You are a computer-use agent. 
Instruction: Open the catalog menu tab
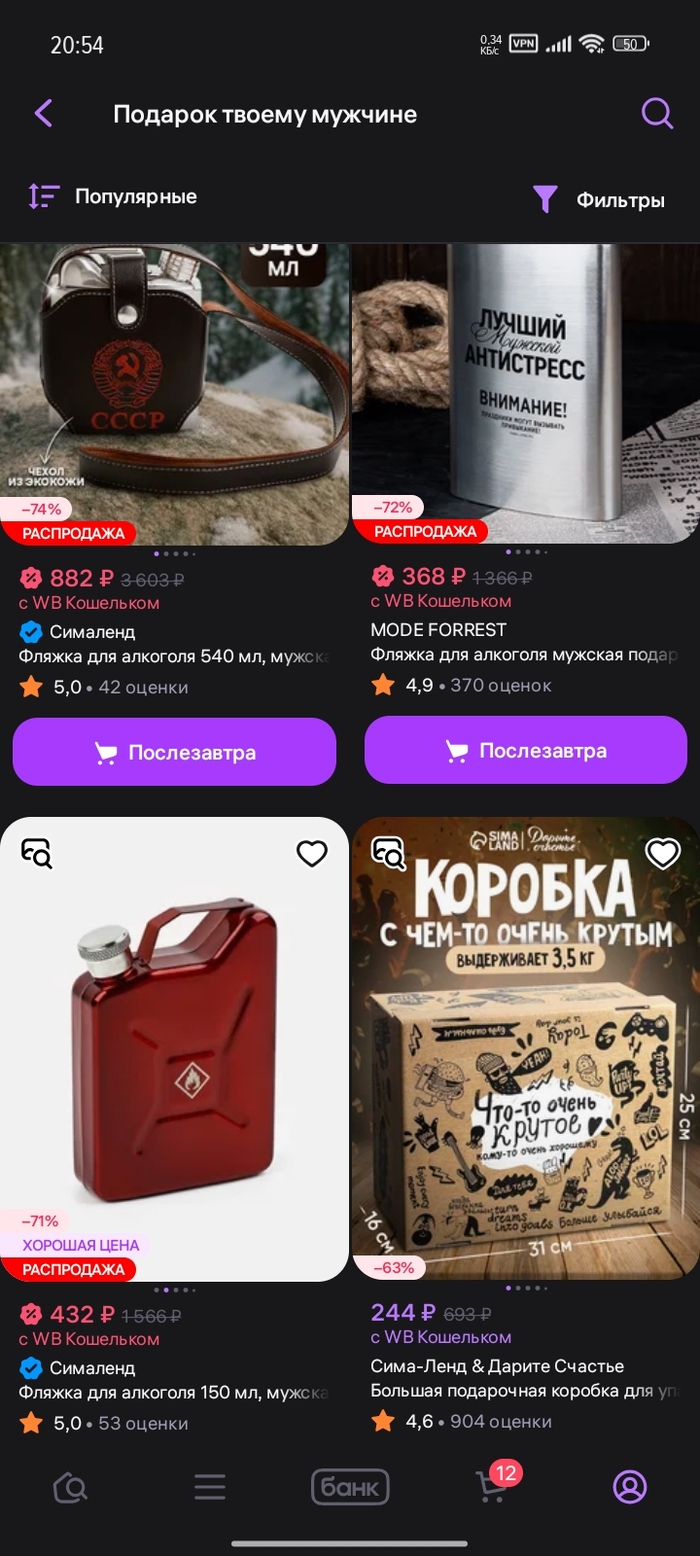210,1488
